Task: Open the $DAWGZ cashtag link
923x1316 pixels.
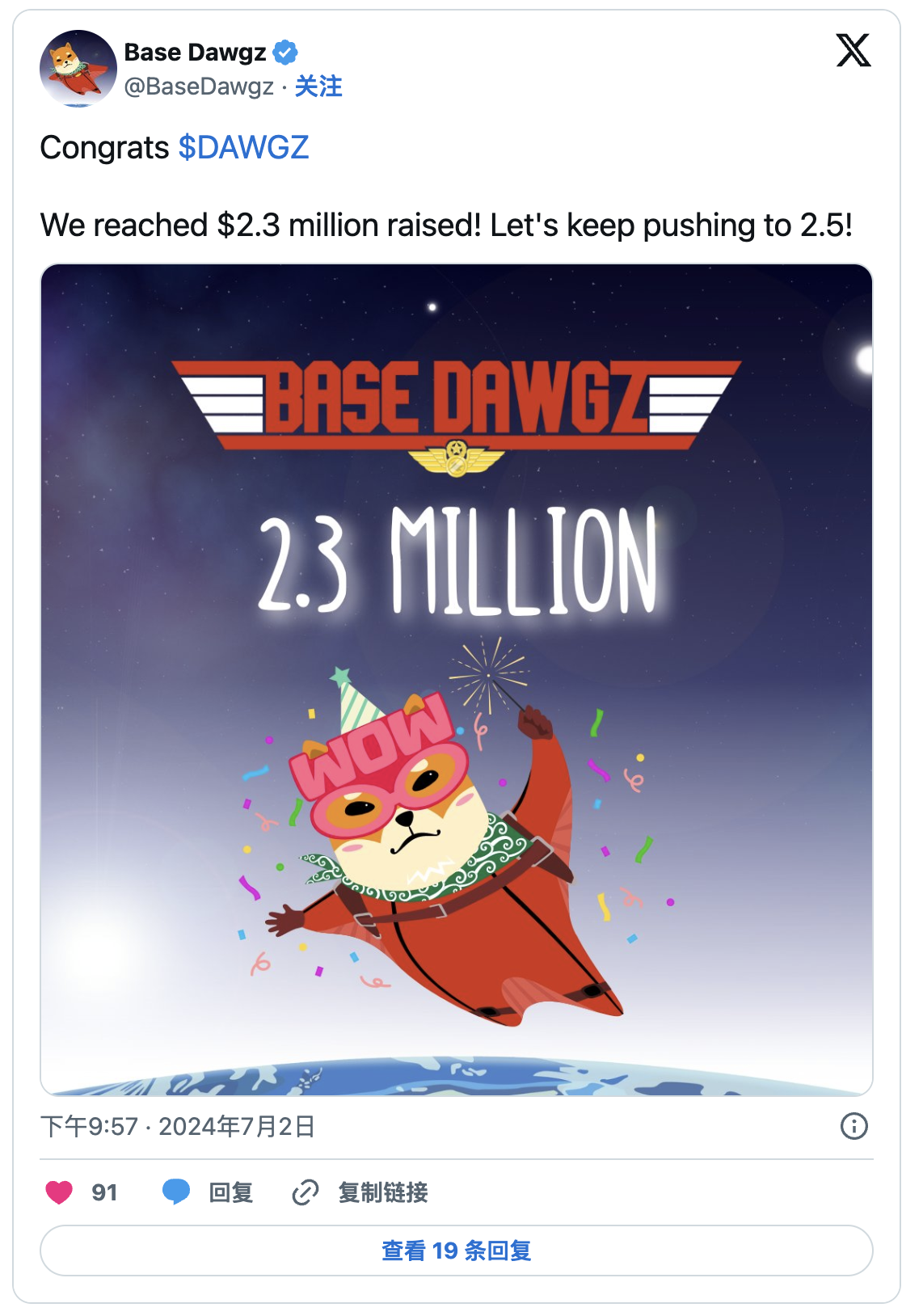Action: click(x=243, y=147)
